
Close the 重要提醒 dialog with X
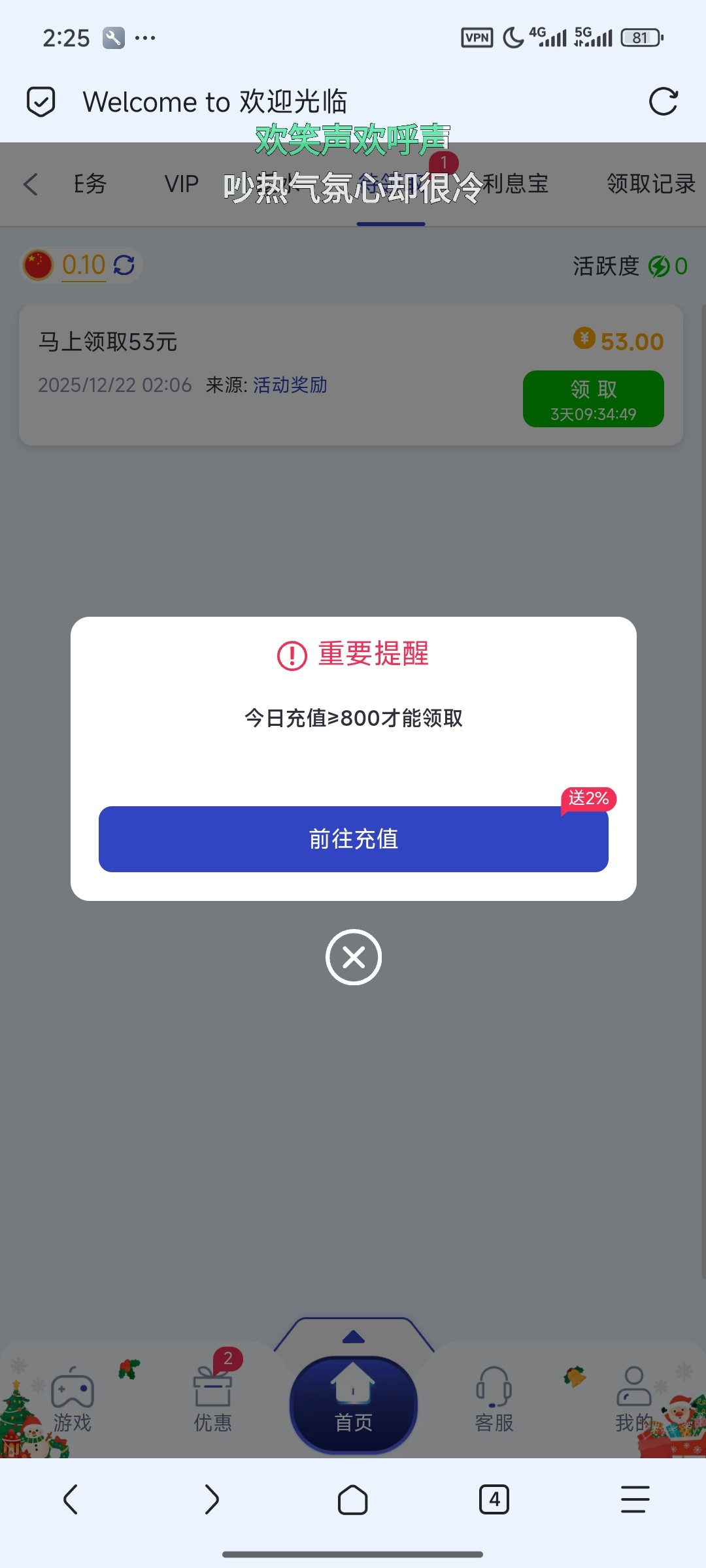(x=353, y=956)
